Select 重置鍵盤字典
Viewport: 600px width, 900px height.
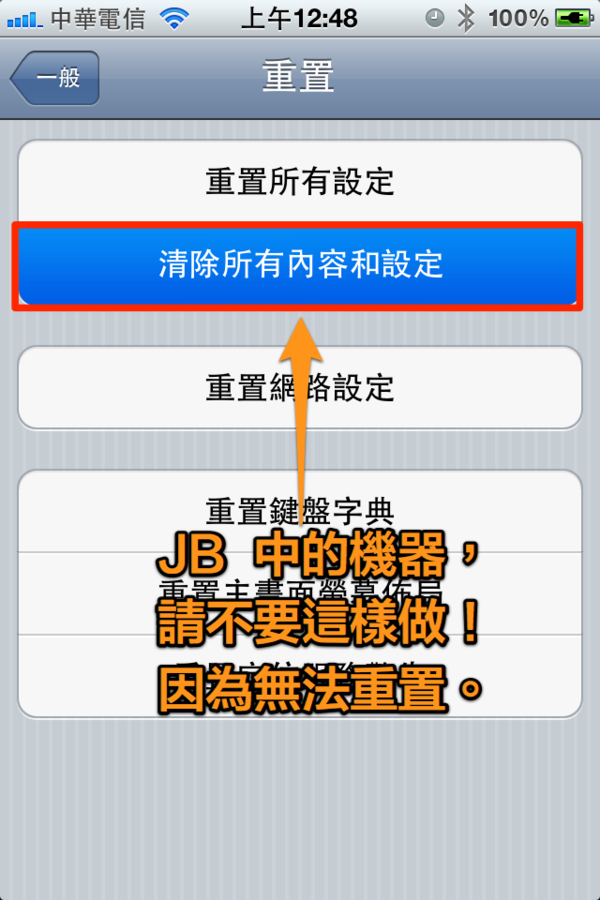click(x=300, y=509)
